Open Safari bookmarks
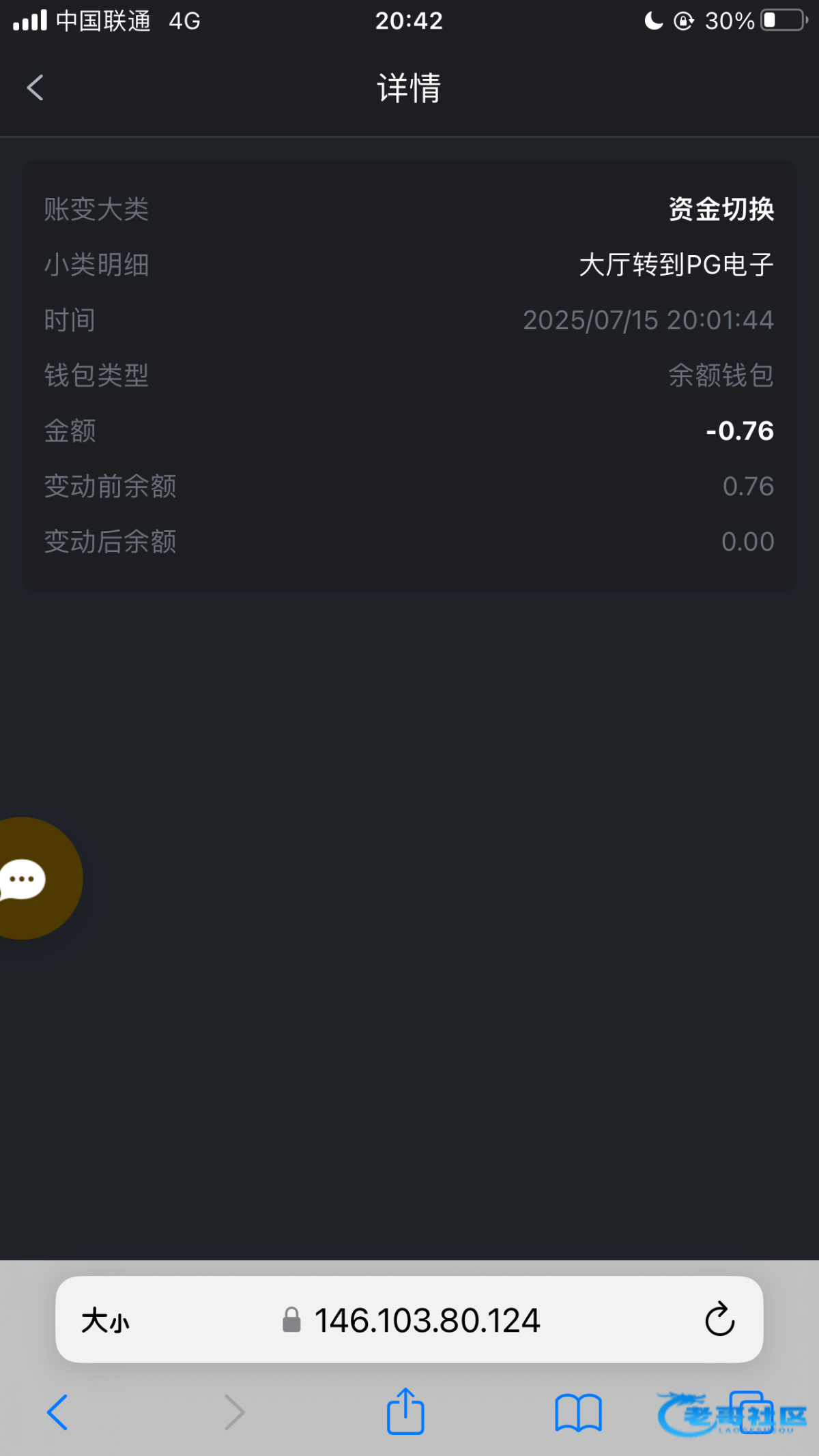819x1456 pixels. [x=577, y=1412]
